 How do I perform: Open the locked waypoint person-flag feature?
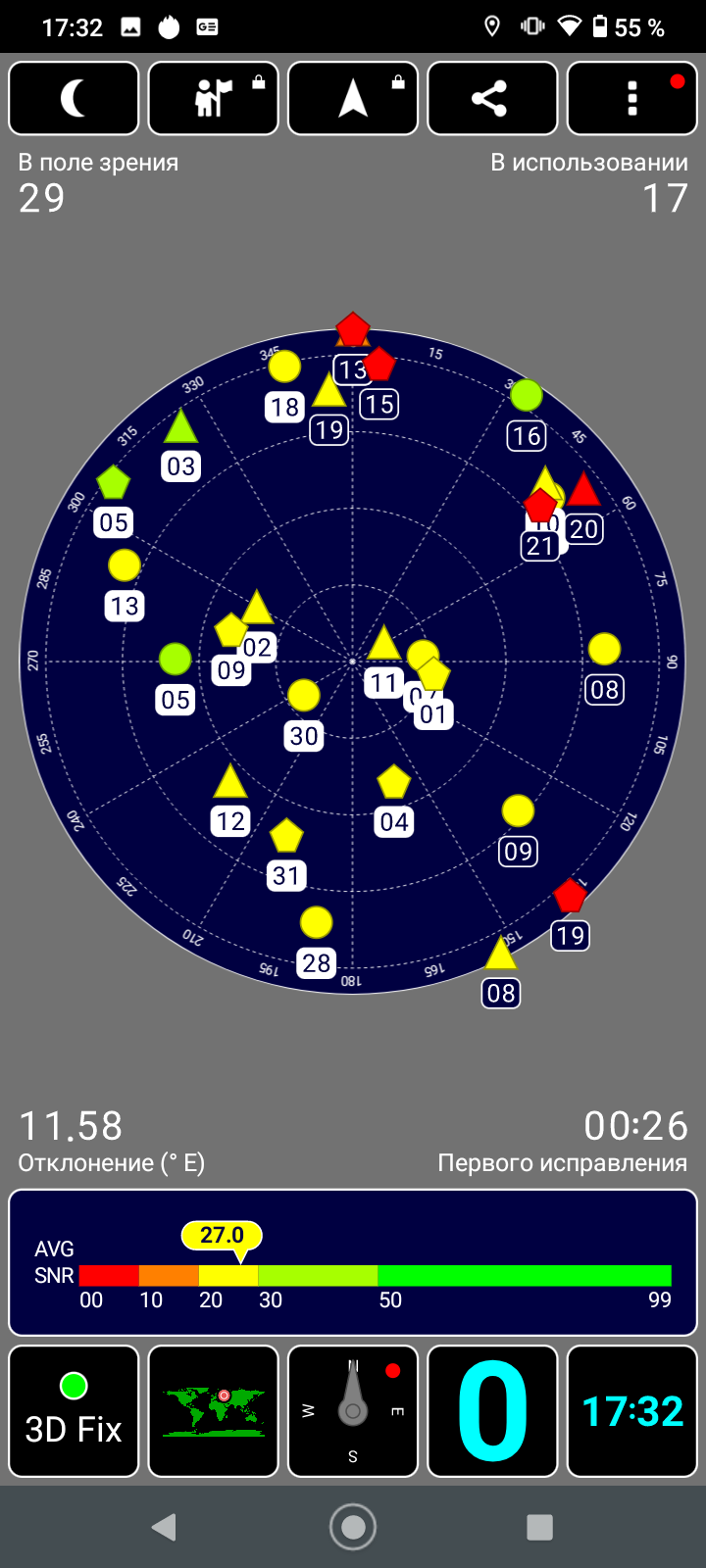coord(214,98)
